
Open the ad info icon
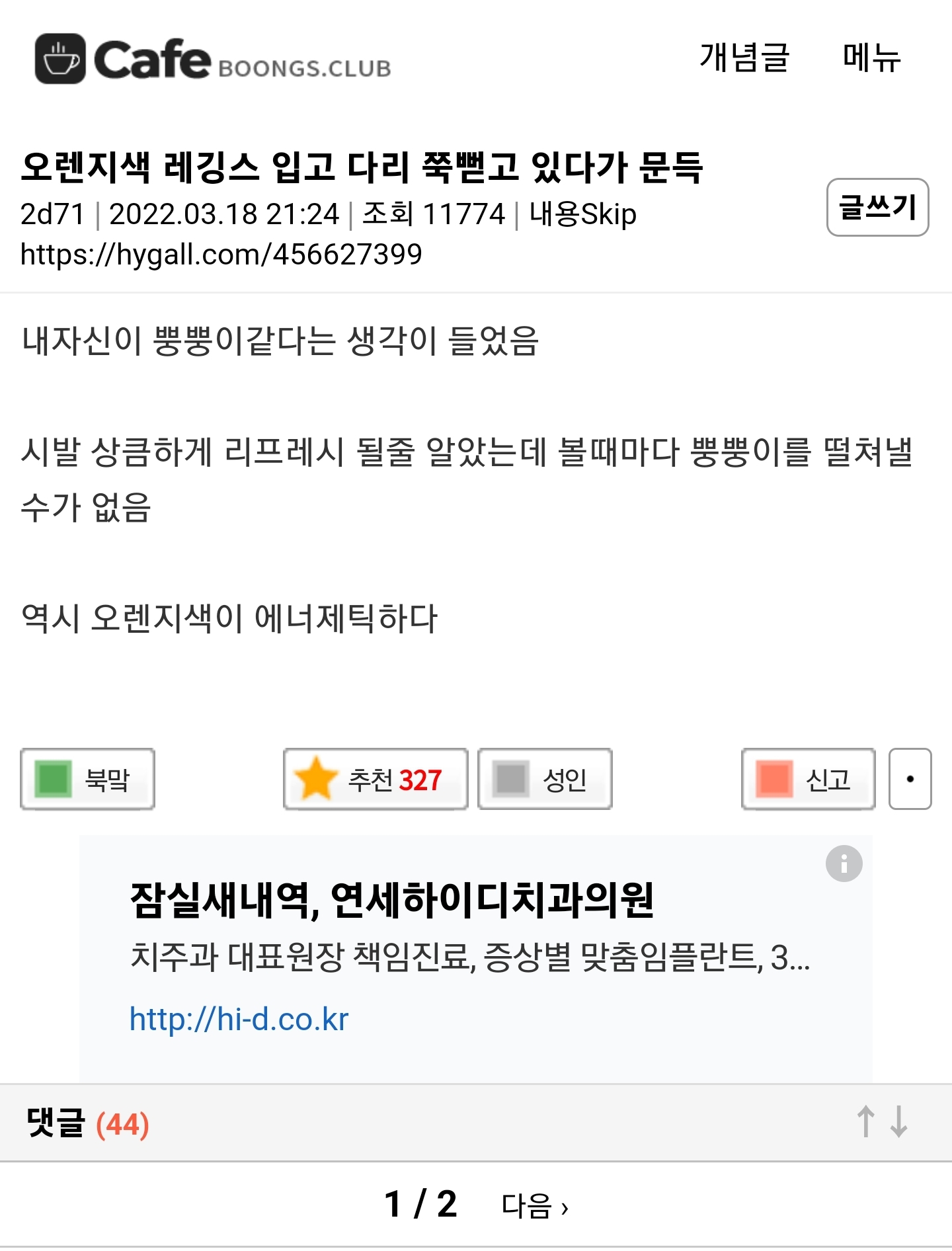[844, 864]
